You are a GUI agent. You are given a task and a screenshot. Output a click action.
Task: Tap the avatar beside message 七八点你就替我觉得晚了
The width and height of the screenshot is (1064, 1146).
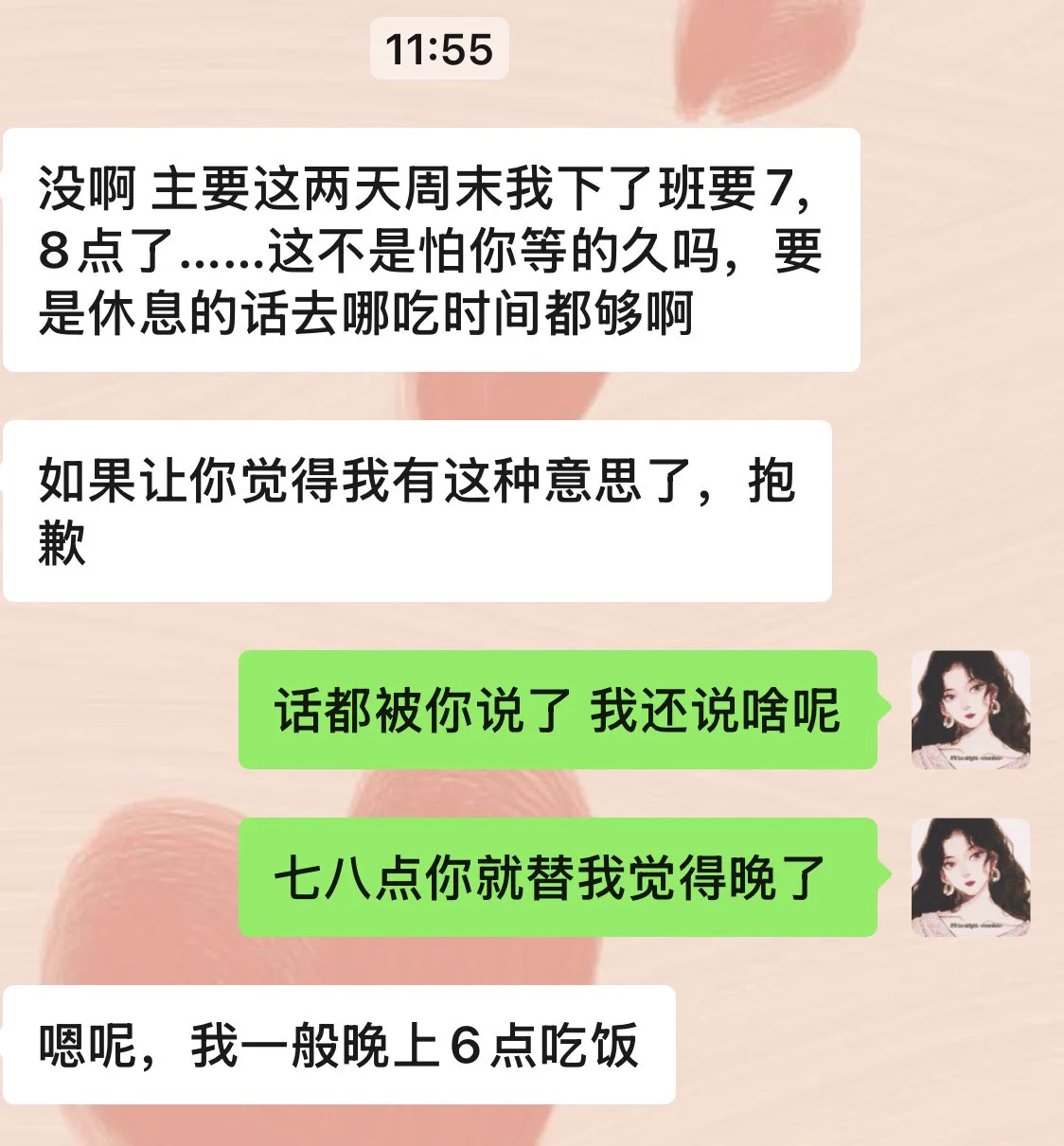pyautogui.click(x=970, y=877)
